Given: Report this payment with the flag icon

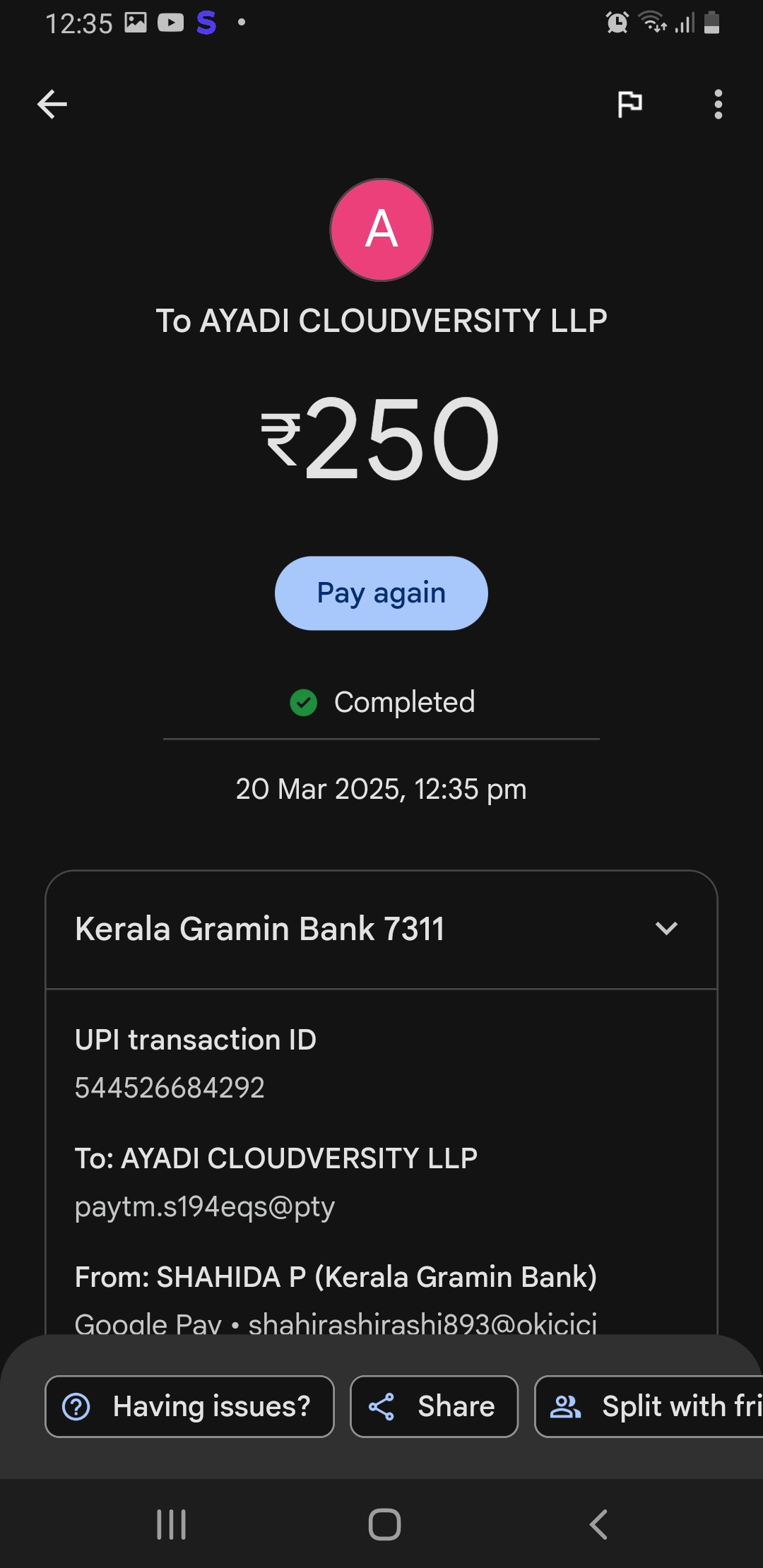Looking at the screenshot, I should pos(629,105).
